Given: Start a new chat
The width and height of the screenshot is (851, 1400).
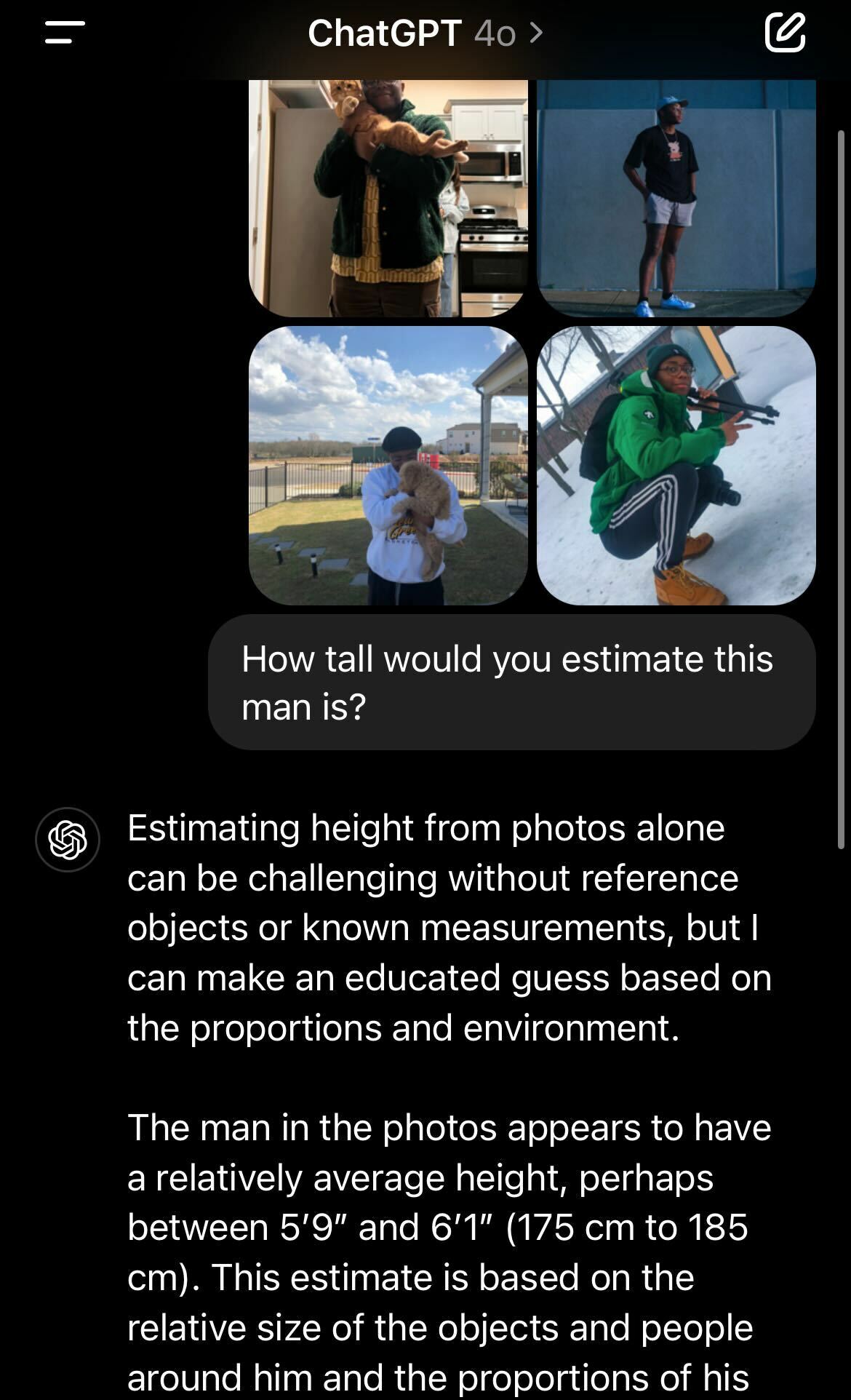Looking at the screenshot, I should [785, 33].
